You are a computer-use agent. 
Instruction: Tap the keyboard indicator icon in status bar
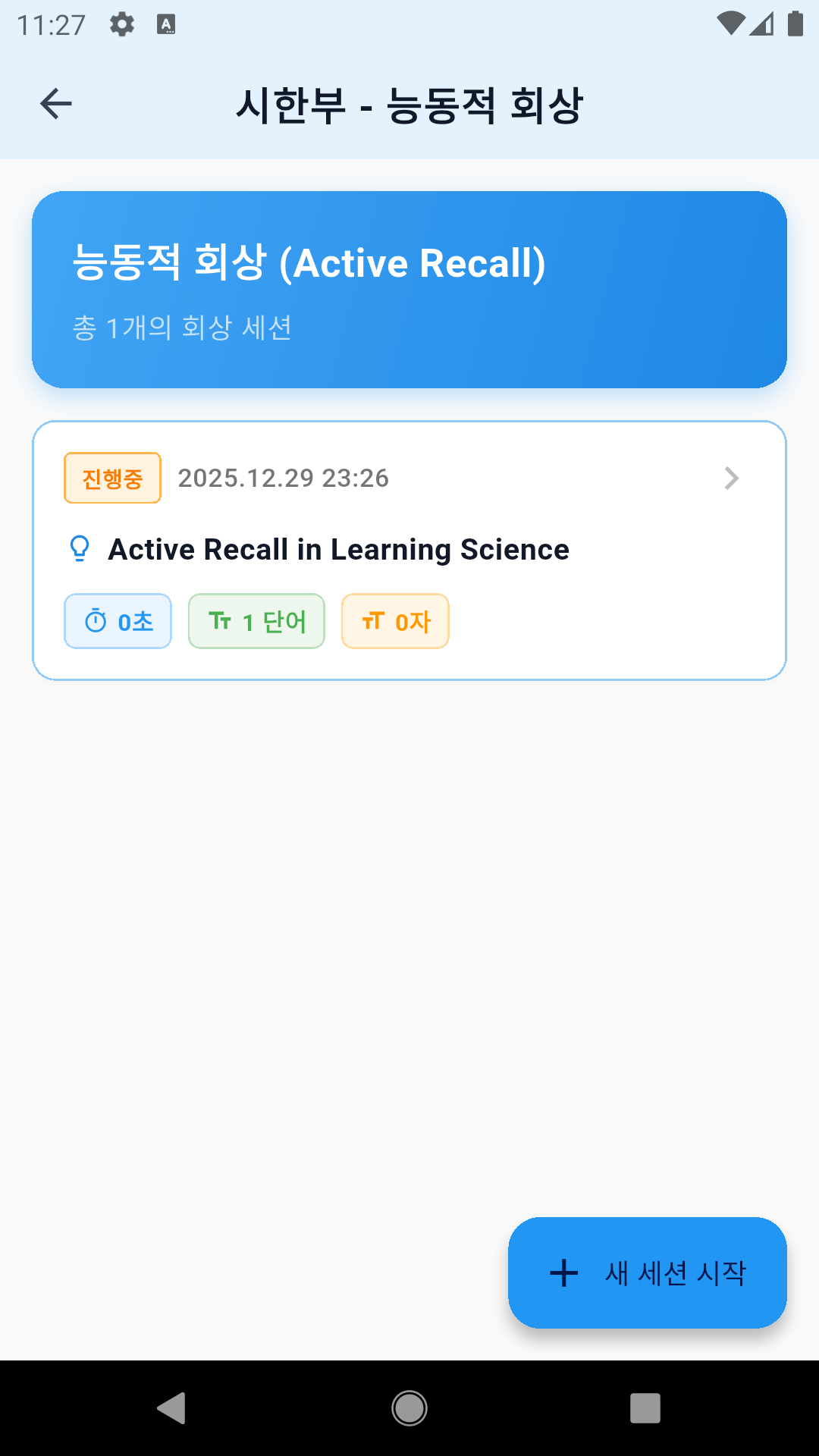(x=165, y=23)
